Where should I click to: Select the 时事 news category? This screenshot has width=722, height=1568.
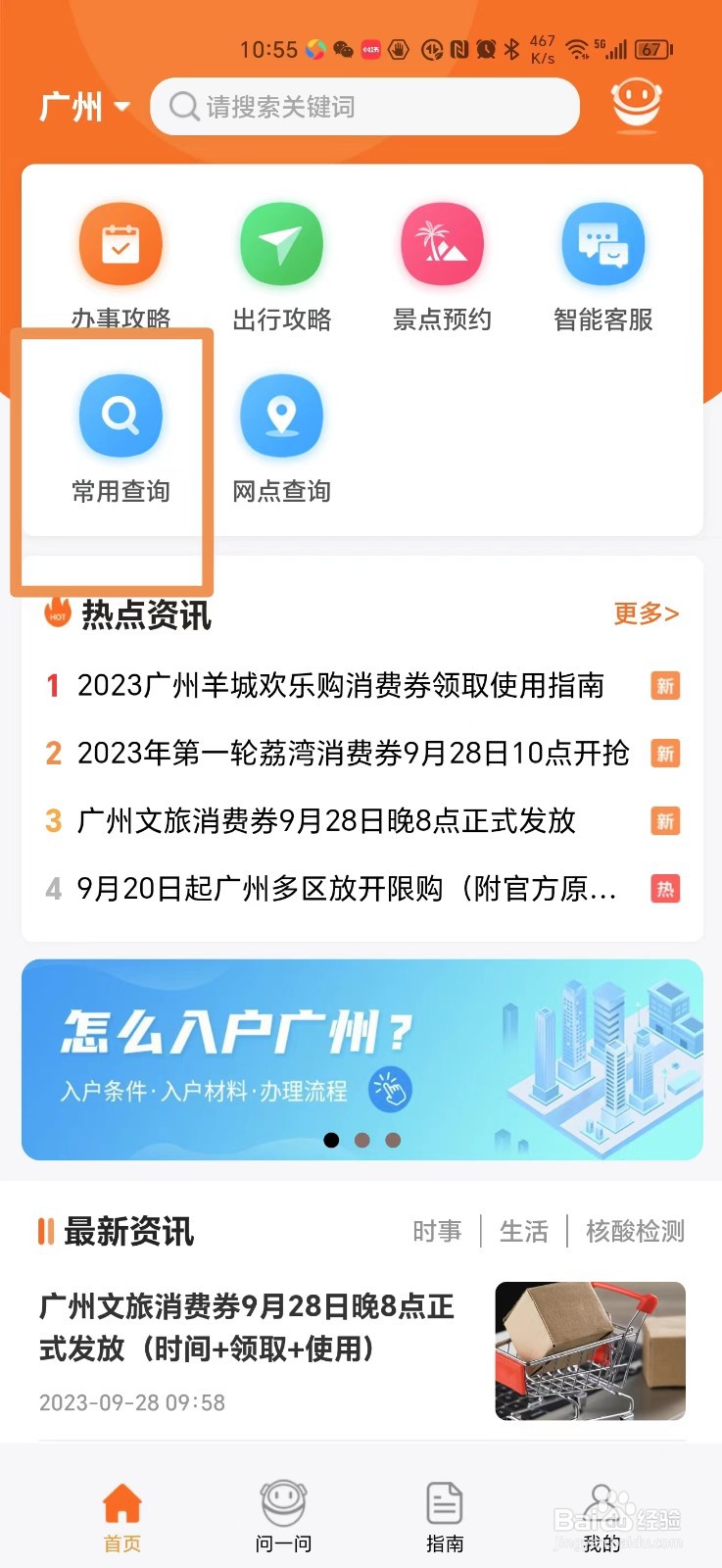(x=437, y=1231)
